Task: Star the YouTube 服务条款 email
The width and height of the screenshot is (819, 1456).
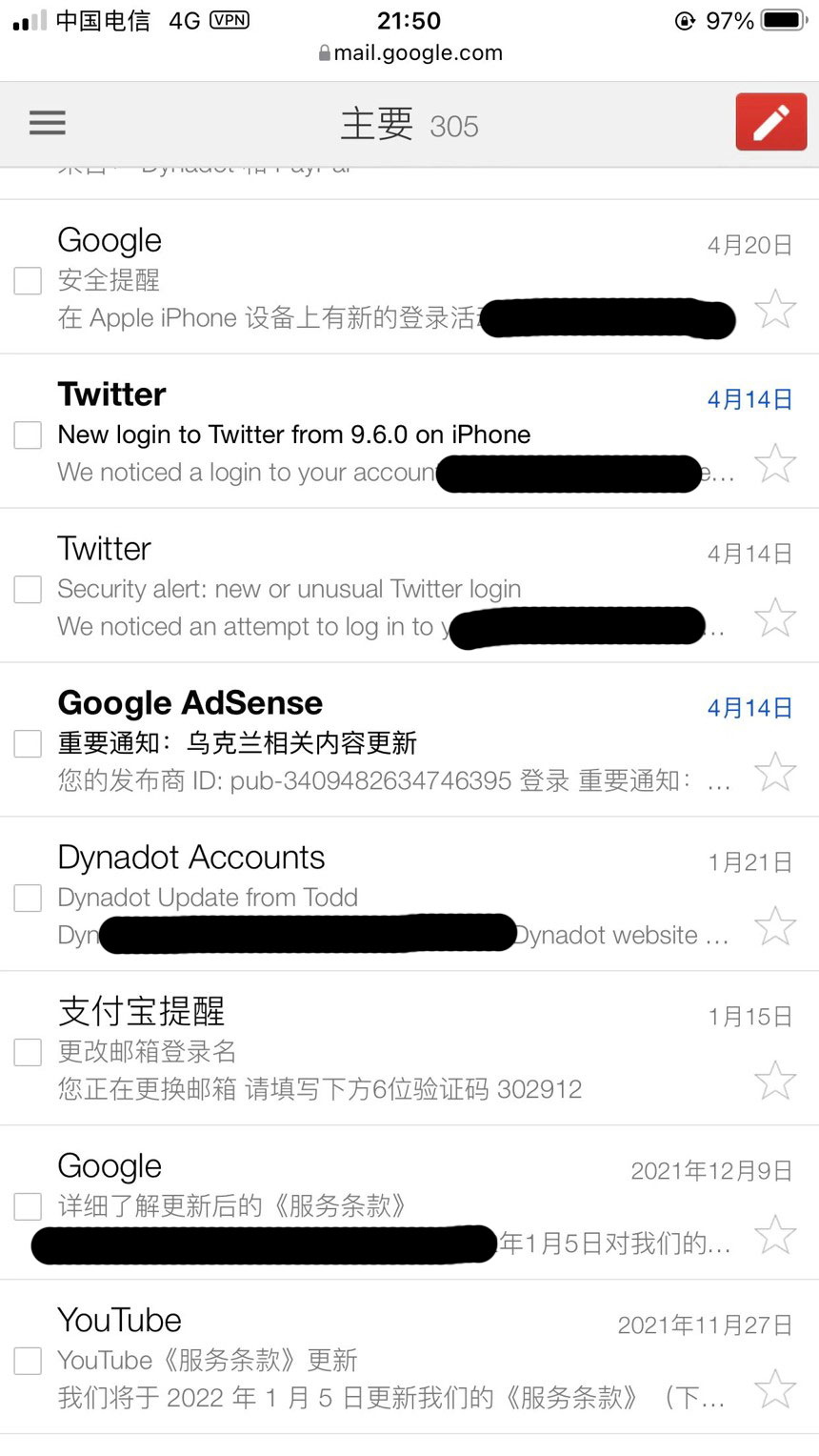Action: pos(775,1389)
